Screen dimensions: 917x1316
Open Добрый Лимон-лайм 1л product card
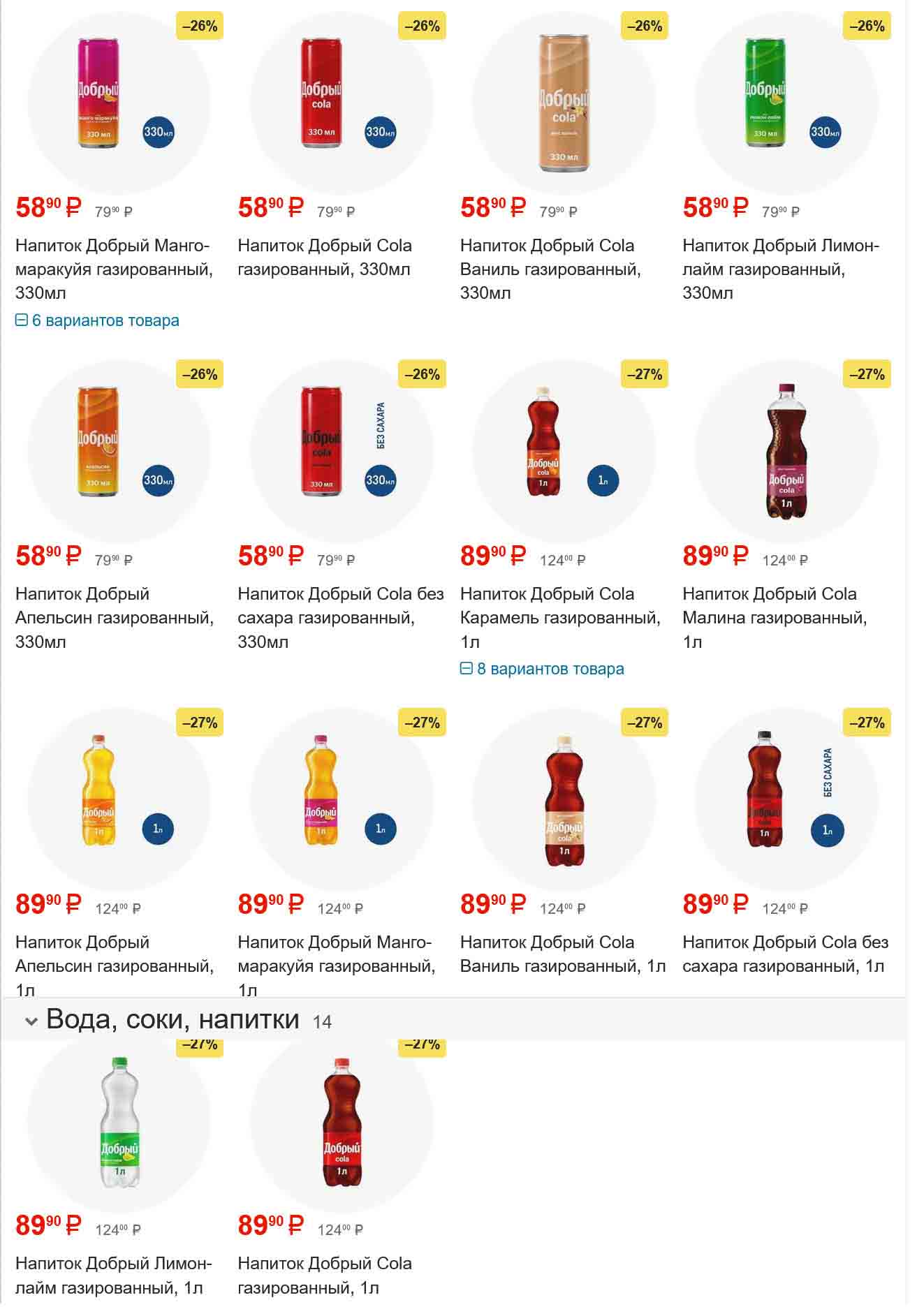112,1275
